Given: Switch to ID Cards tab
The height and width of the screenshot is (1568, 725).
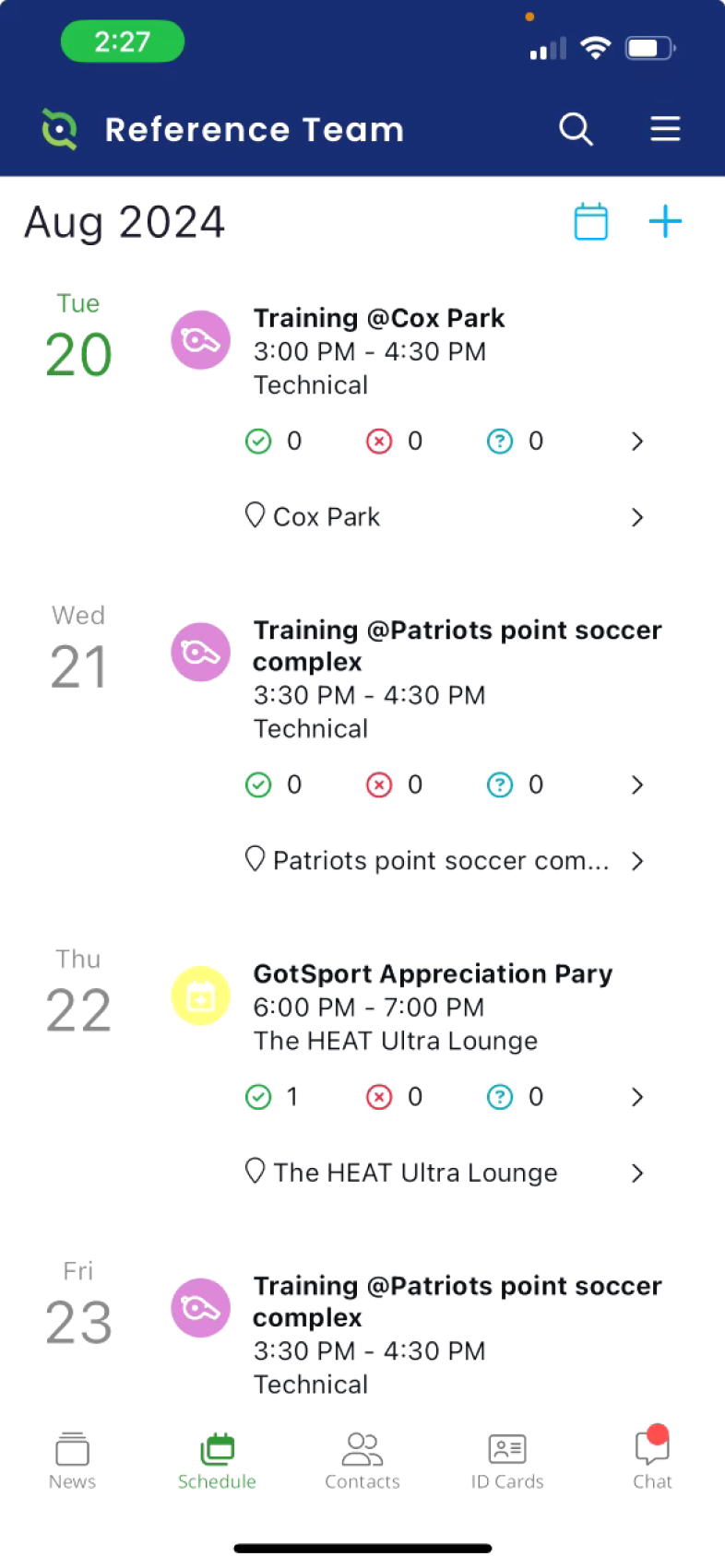Looking at the screenshot, I should [507, 1461].
